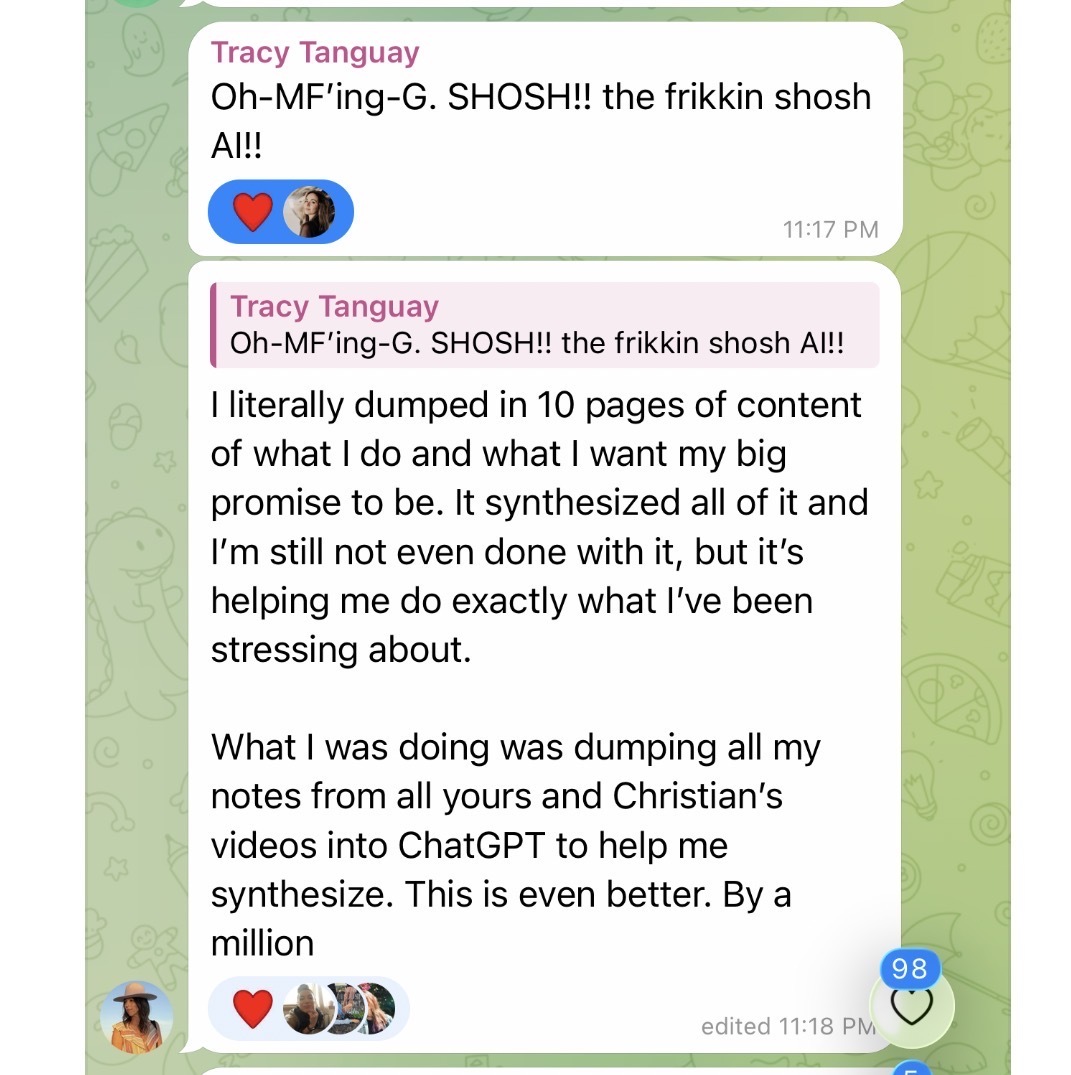Tap heart reaction on the 11:17 PM message
1071x1075 pixels.
point(252,212)
